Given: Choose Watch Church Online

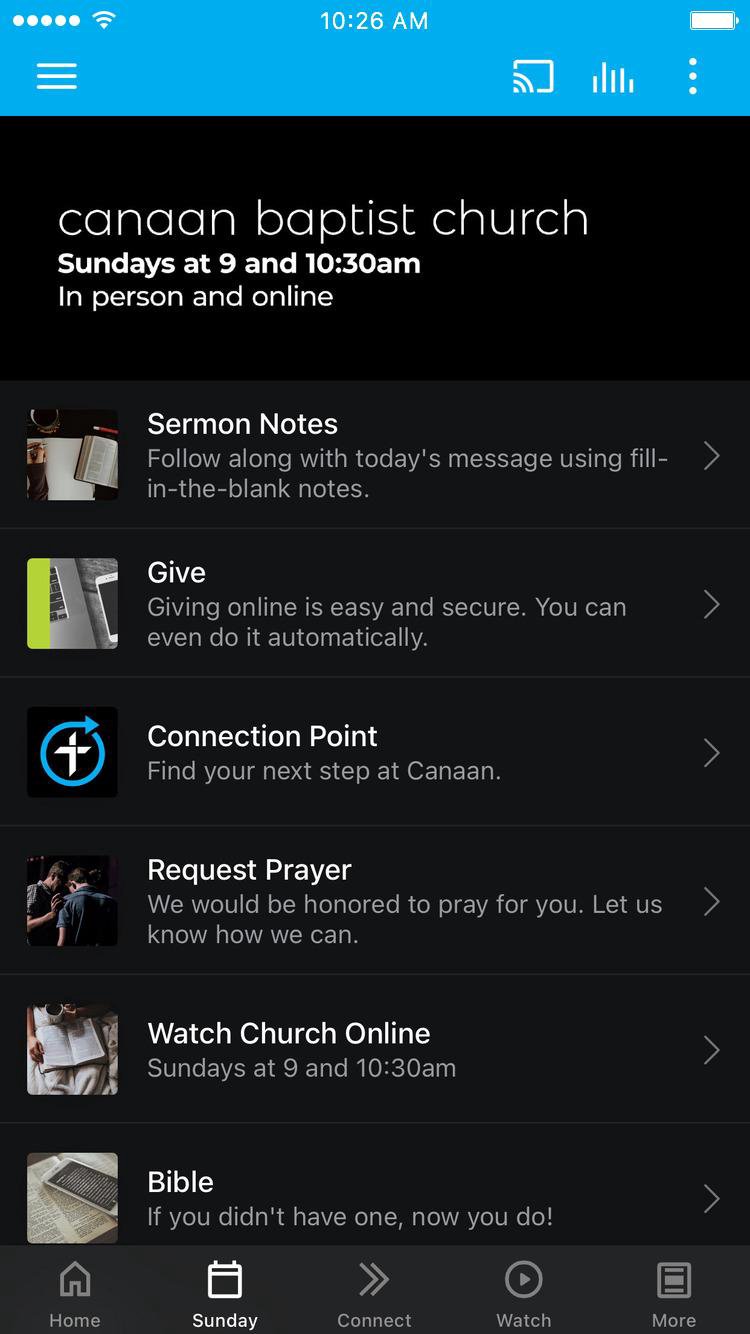Looking at the screenshot, I should [375, 1049].
